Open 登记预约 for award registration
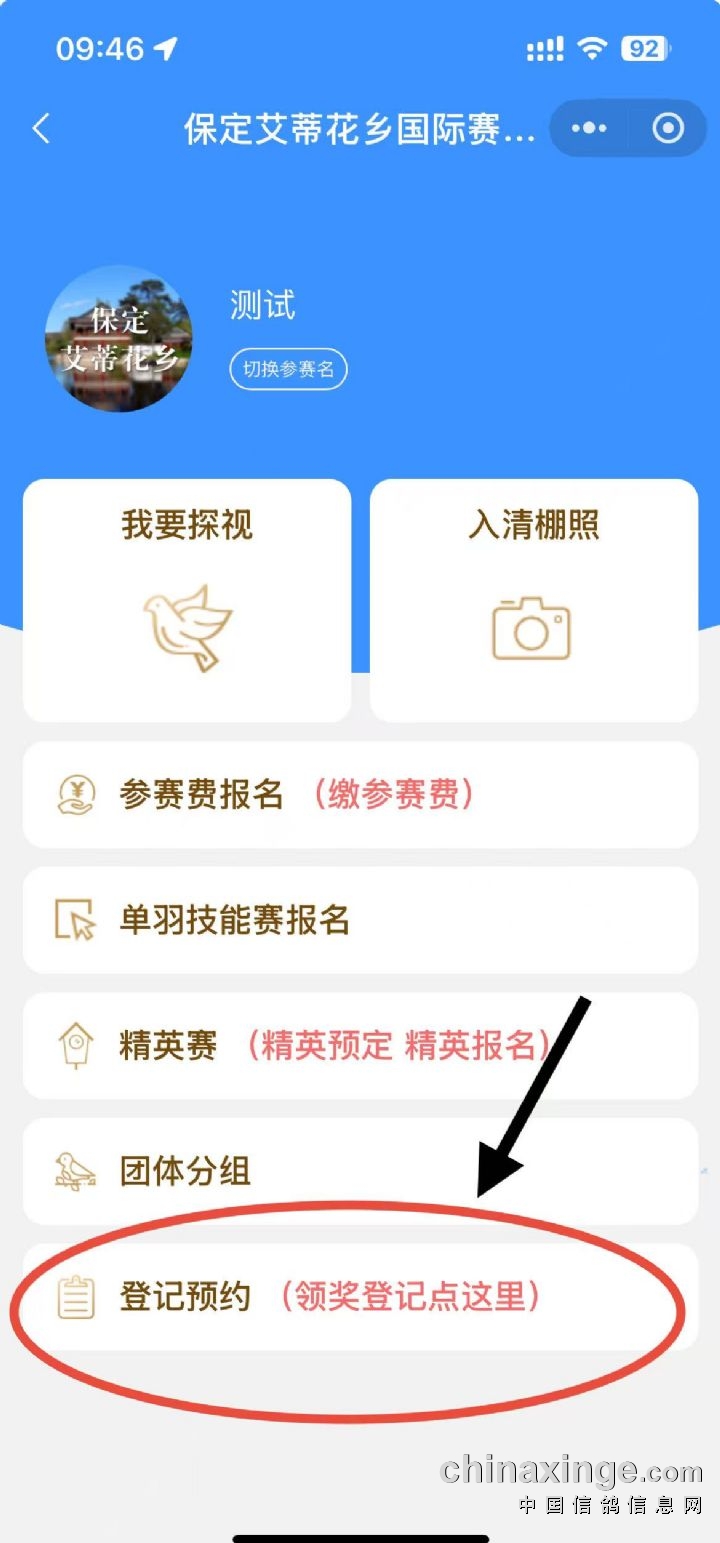The height and width of the screenshot is (1543, 720). [x=360, y=1297]
